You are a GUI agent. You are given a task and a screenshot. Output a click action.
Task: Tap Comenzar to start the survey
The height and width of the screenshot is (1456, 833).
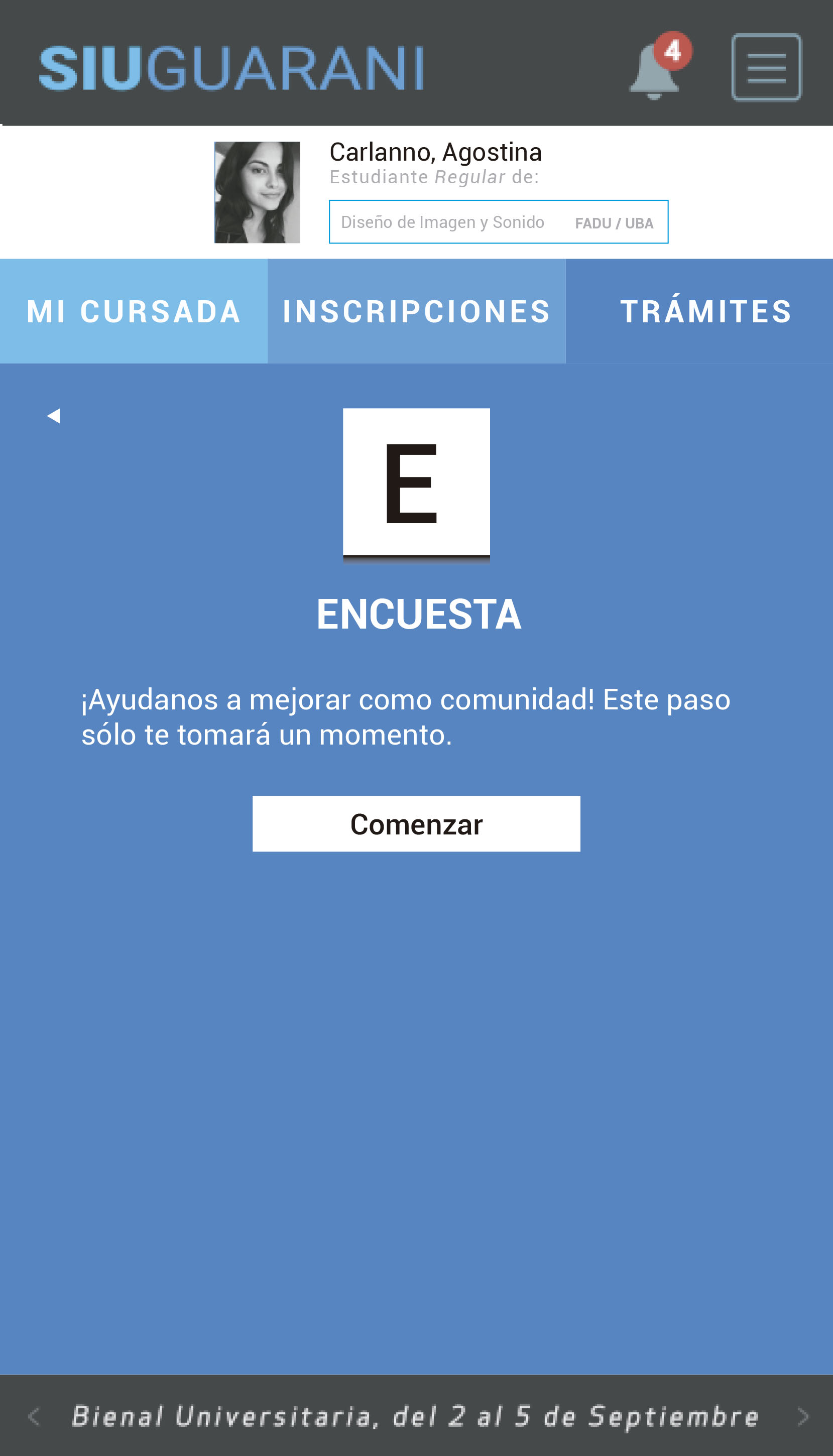(x=416, y=823)
